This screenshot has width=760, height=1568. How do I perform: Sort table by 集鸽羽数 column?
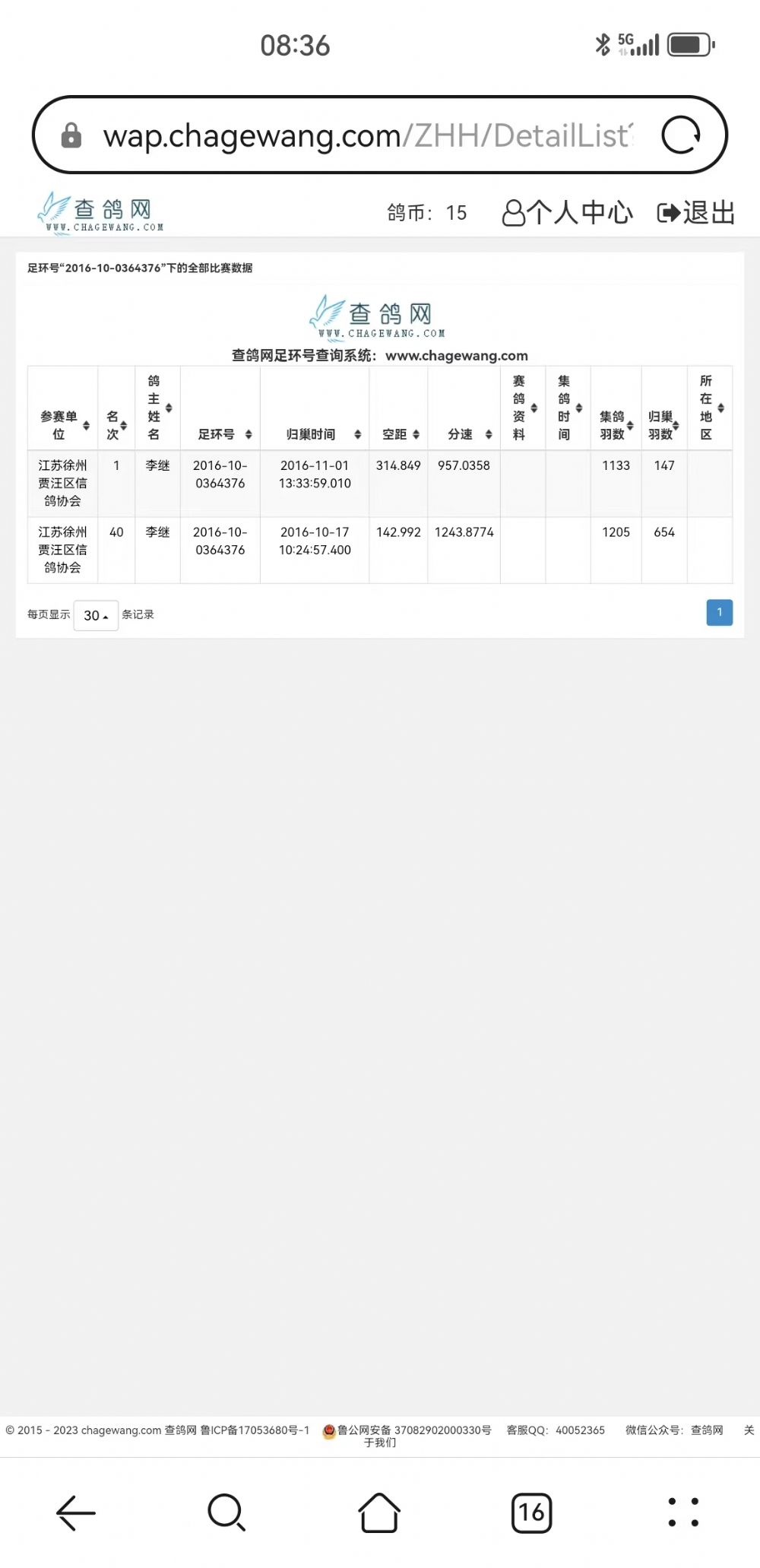click(x=616, y=425)
